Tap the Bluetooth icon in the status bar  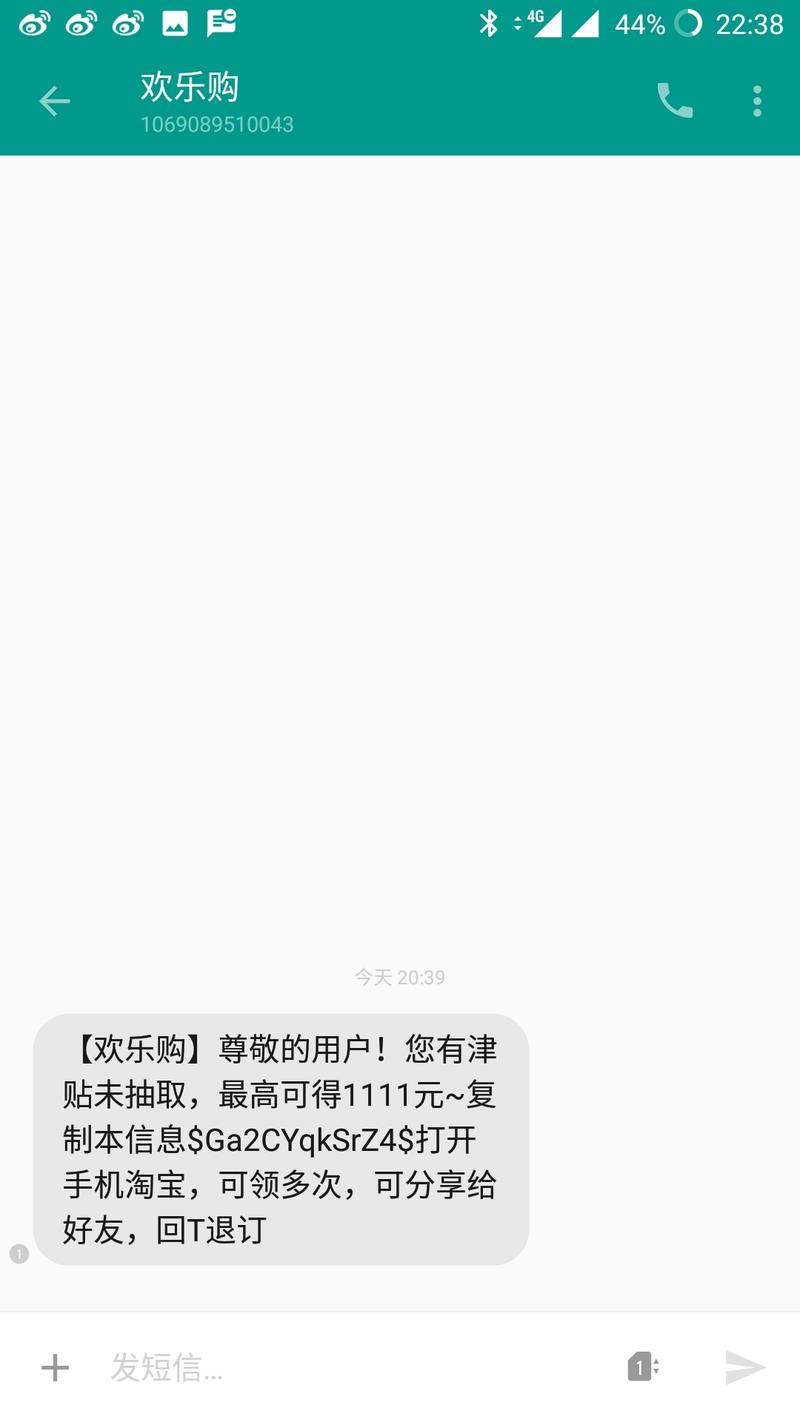tap(489, 25)
